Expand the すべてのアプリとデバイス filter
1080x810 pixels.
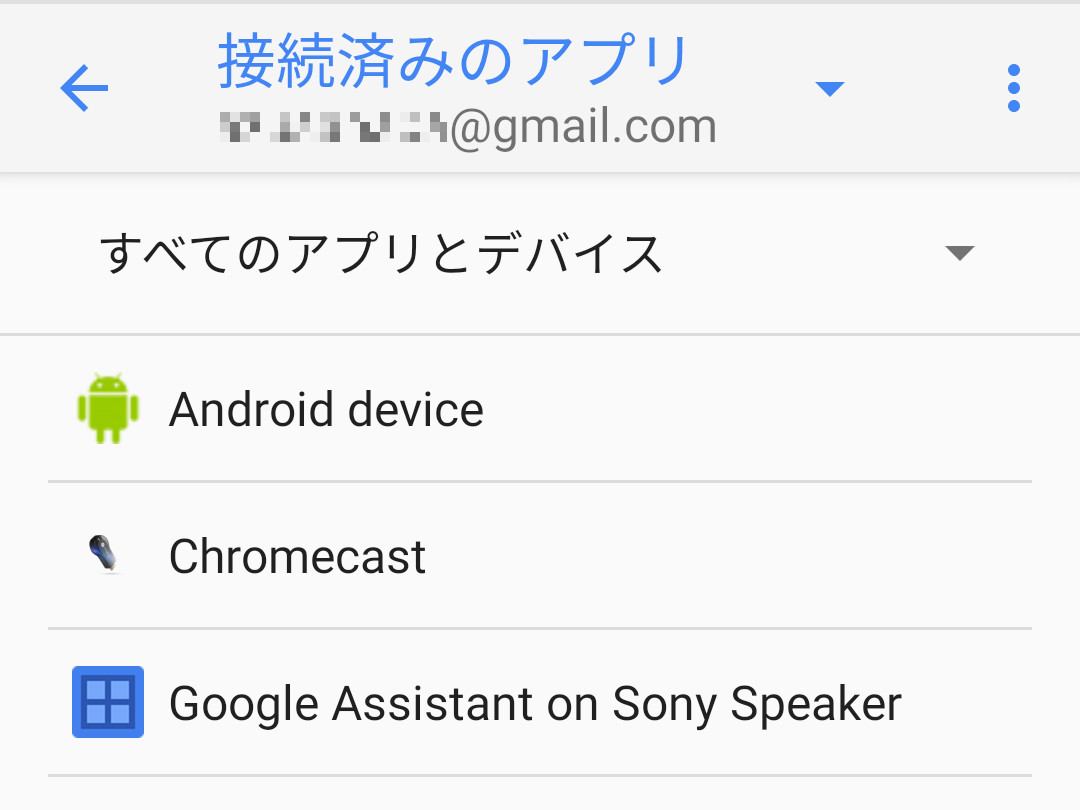(958, 253)
